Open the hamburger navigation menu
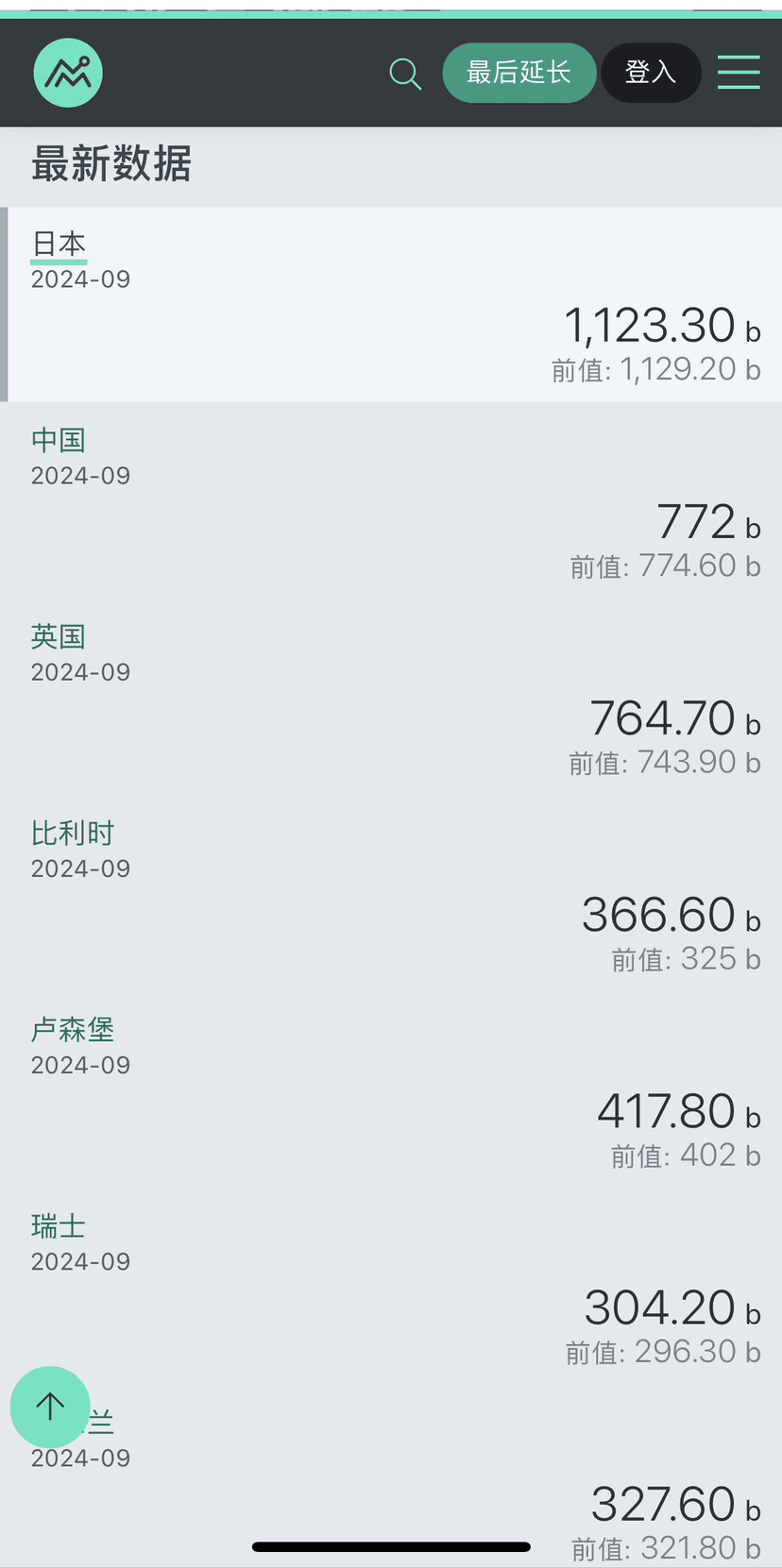This screenshot has width=782, height=1568. point(739,73)
